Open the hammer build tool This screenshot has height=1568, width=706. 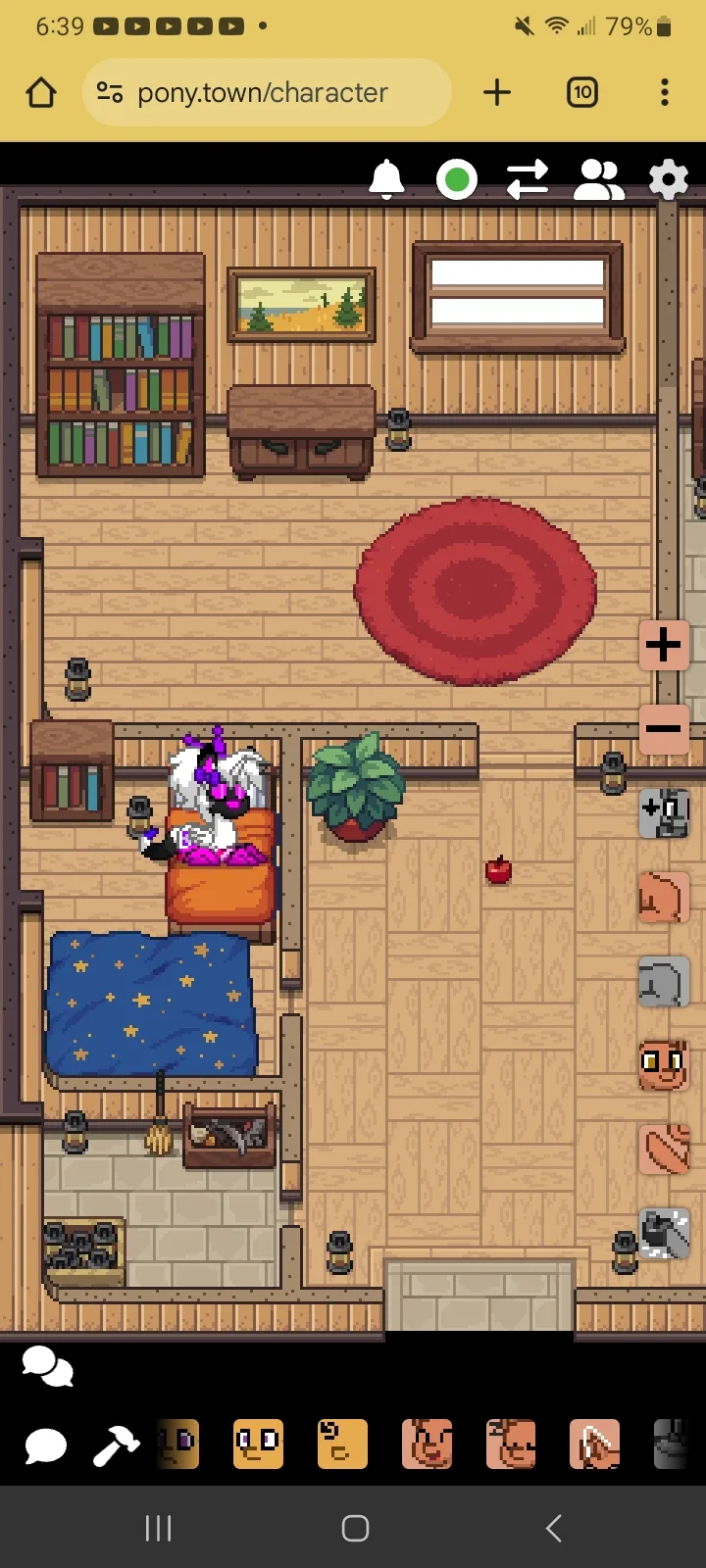tap(116, 1445)
